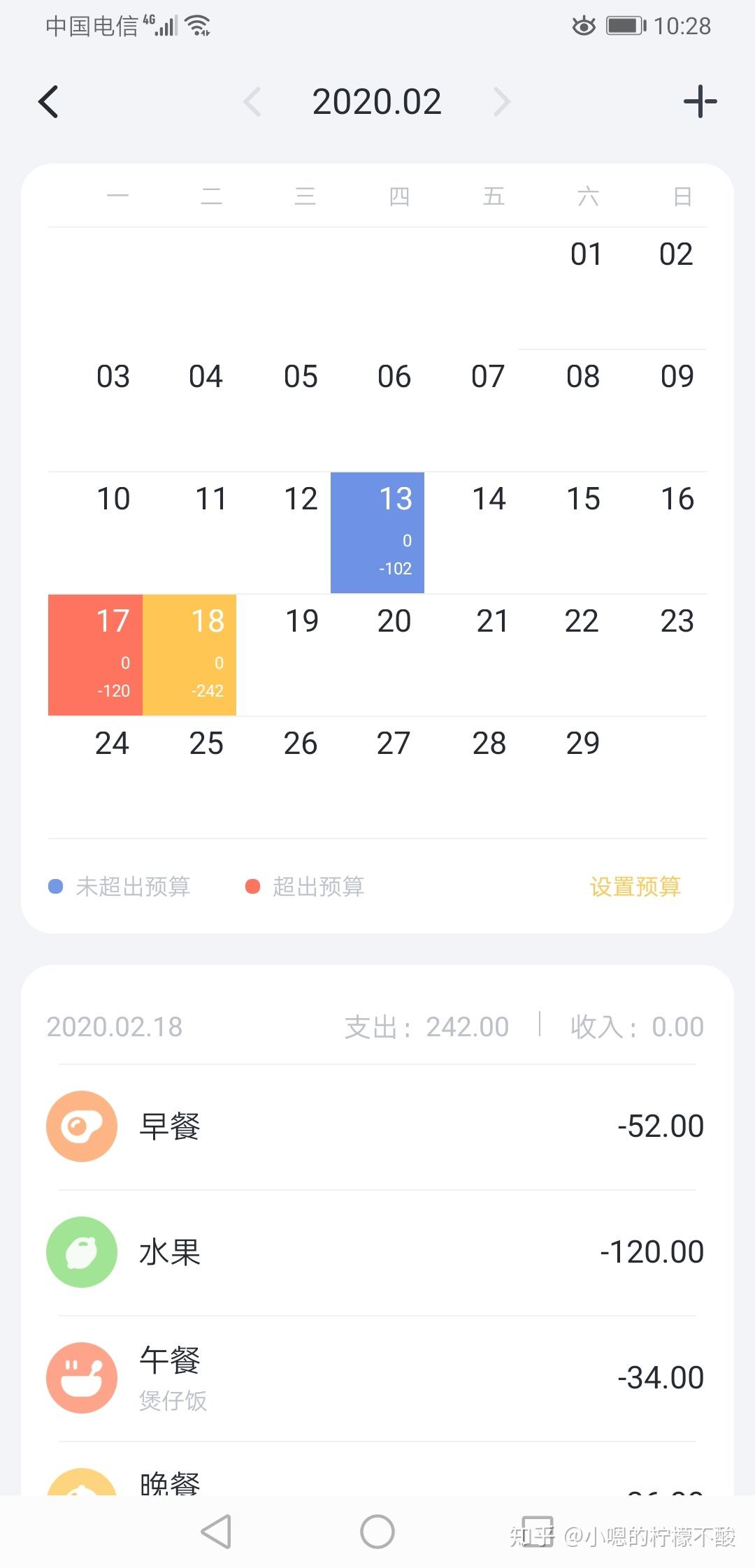Go to the next month
The height and width of the screenshot is (1568, 755).
click(501, 102)
